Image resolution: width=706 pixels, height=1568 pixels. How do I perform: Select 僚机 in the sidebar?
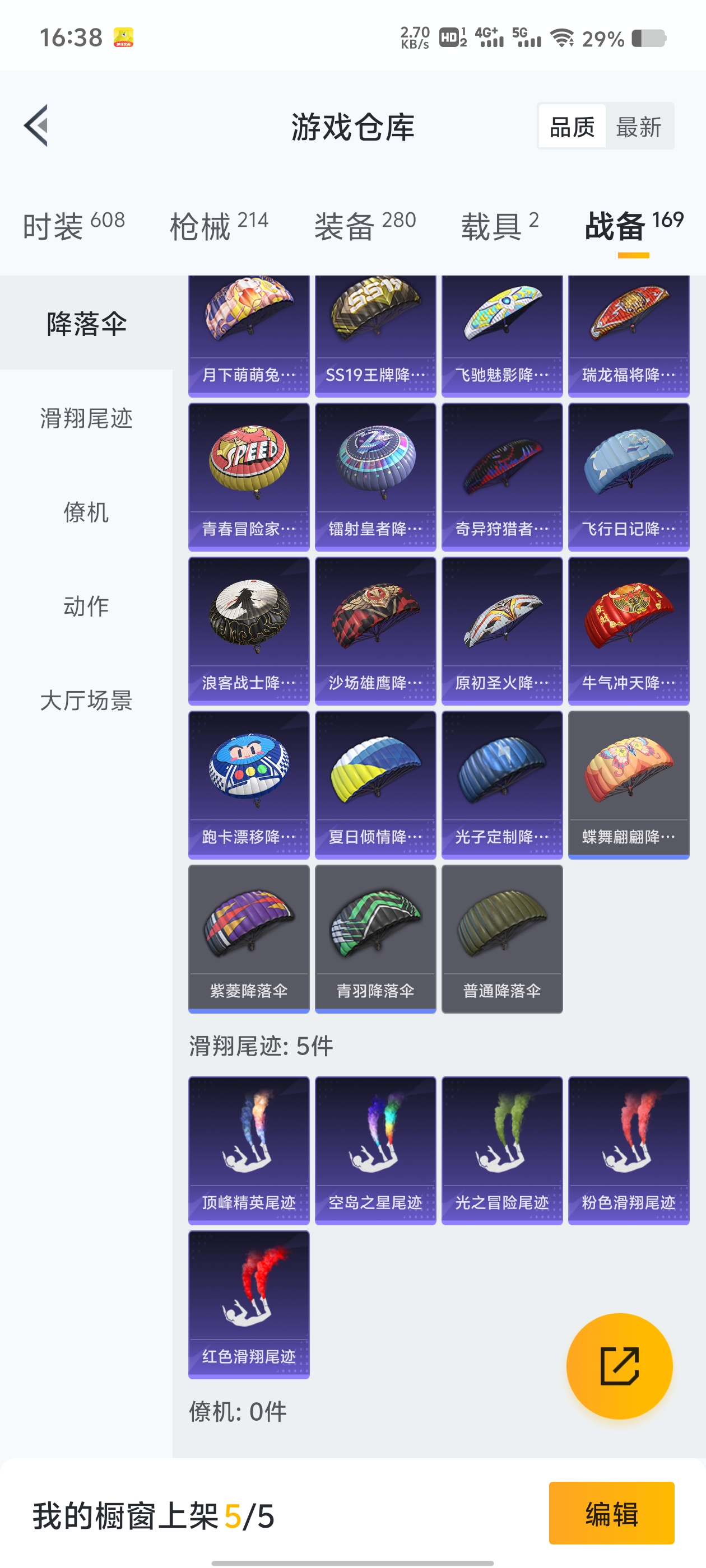tap(86, 512)
